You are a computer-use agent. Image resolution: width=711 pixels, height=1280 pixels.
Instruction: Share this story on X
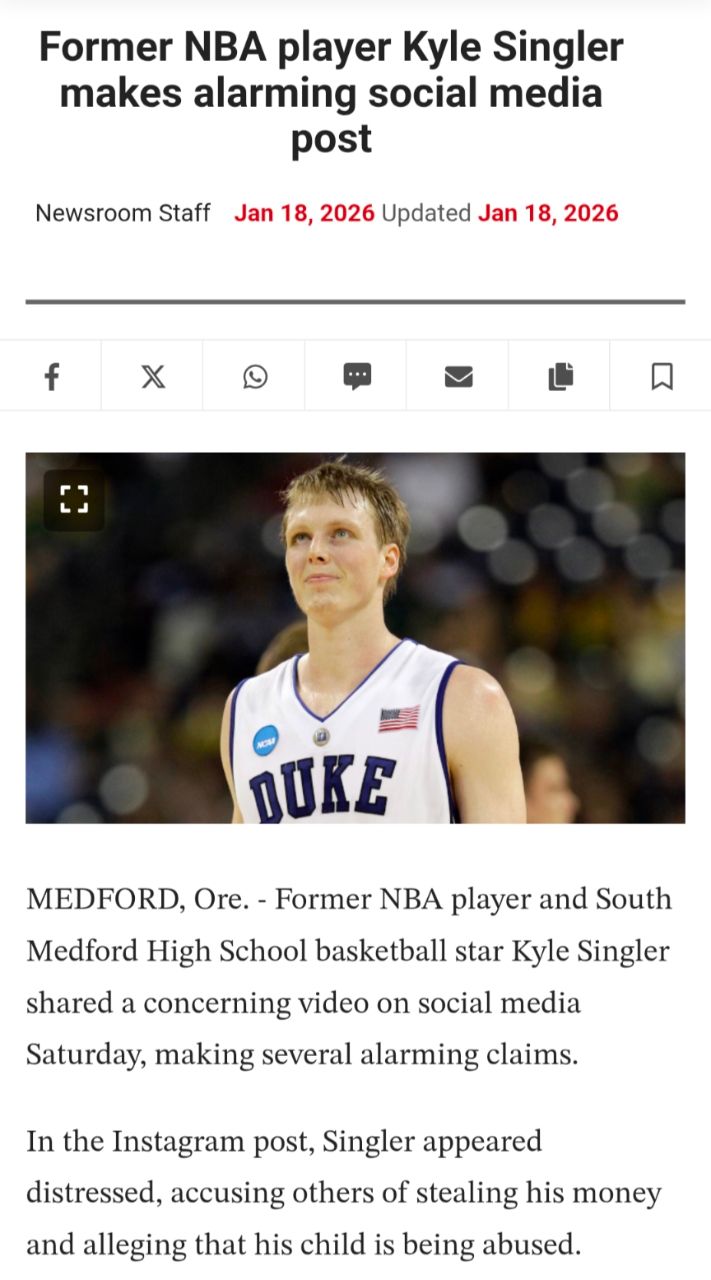153,376
